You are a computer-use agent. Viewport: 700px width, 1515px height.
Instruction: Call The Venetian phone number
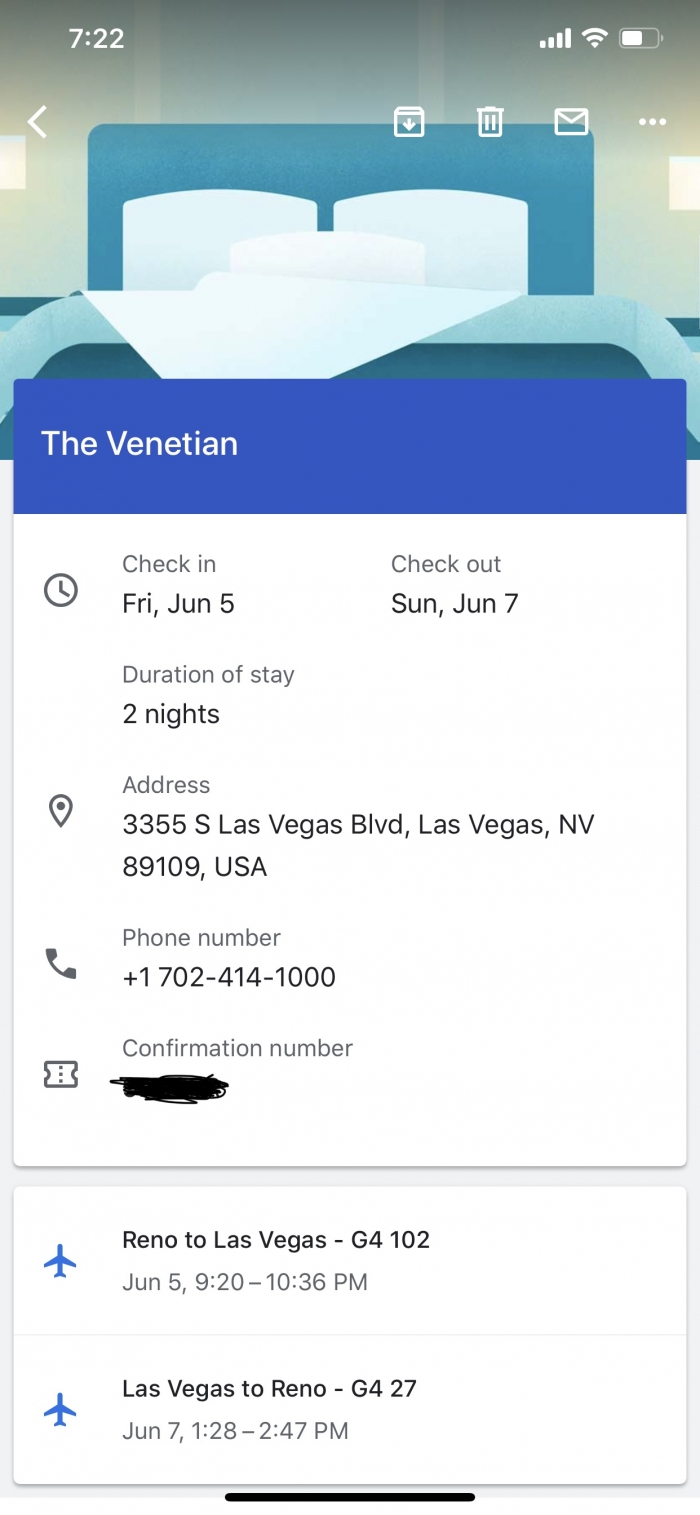[229, 977]
